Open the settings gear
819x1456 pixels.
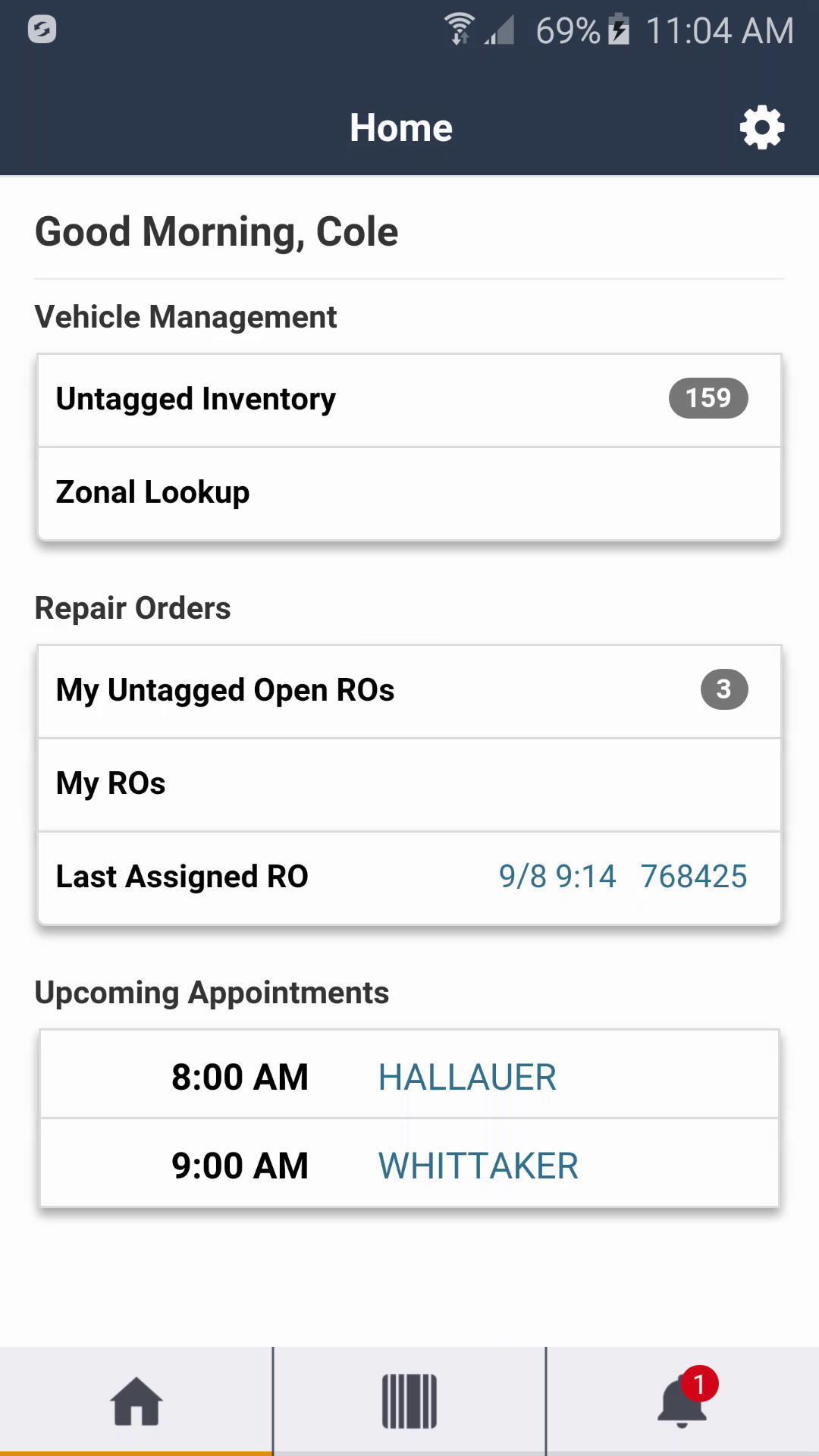pyautogui.click(x=761, y=127)
